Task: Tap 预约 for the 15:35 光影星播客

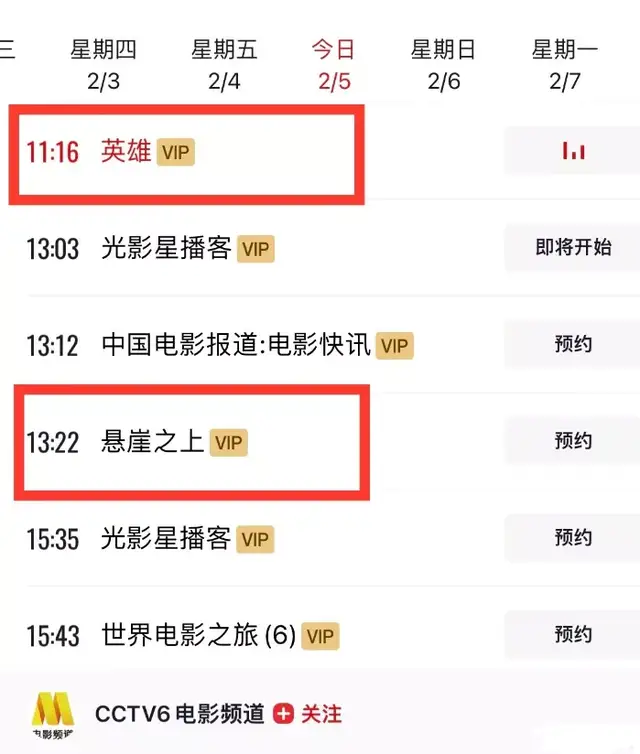Action: pos(573,538)
